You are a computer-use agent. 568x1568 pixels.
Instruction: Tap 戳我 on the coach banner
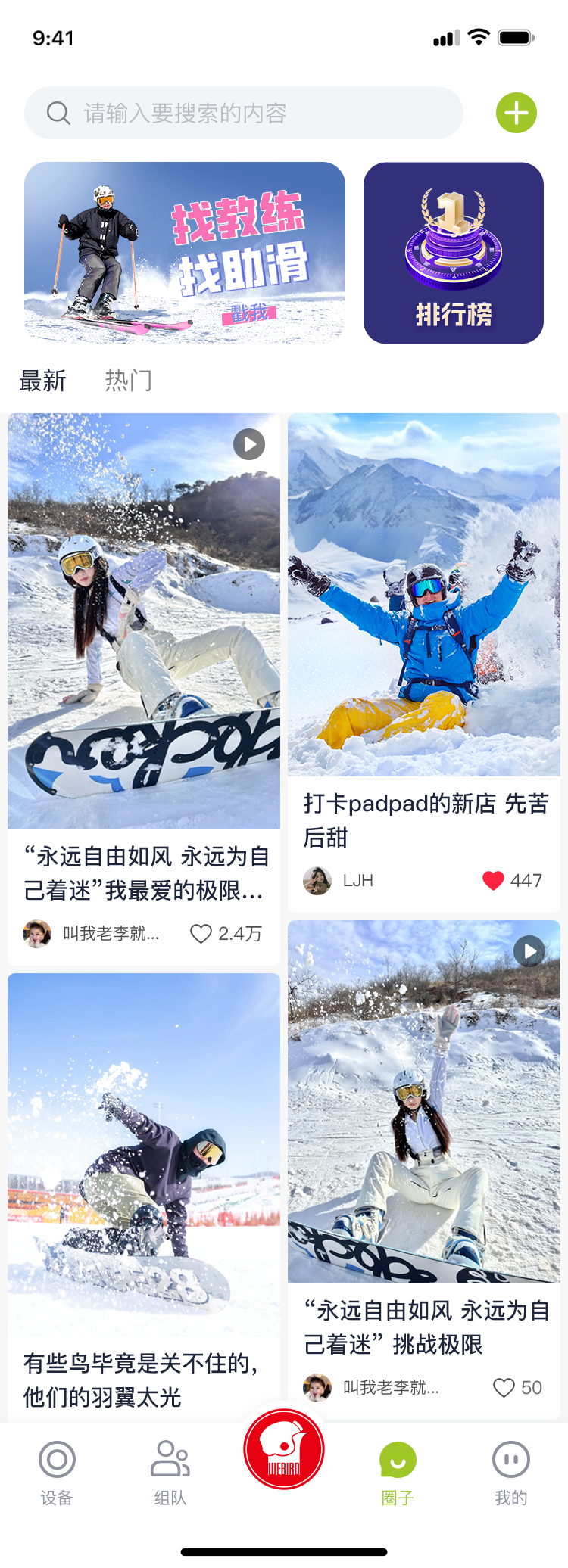point(250,313)
